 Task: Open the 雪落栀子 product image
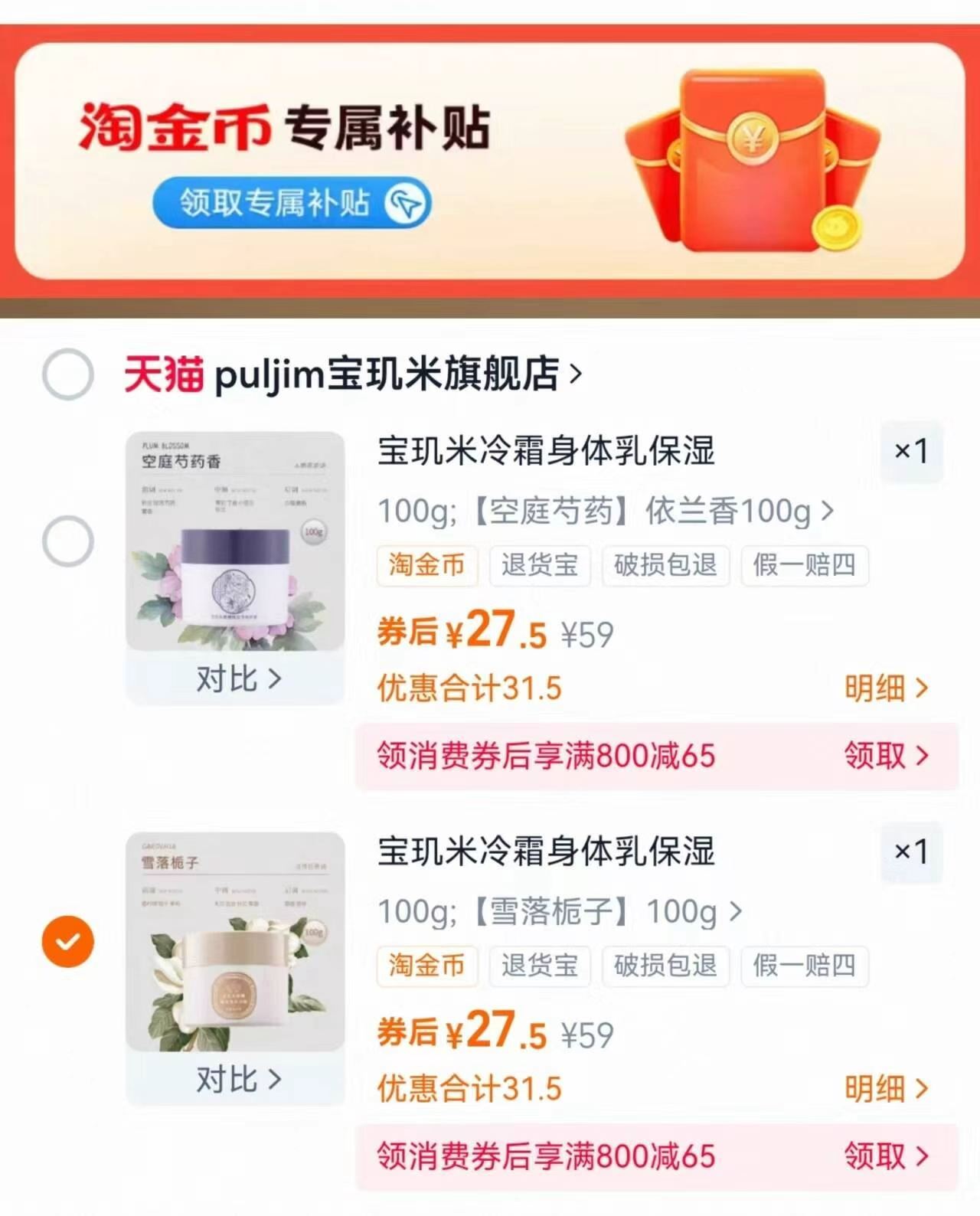[x=235, y=941]
